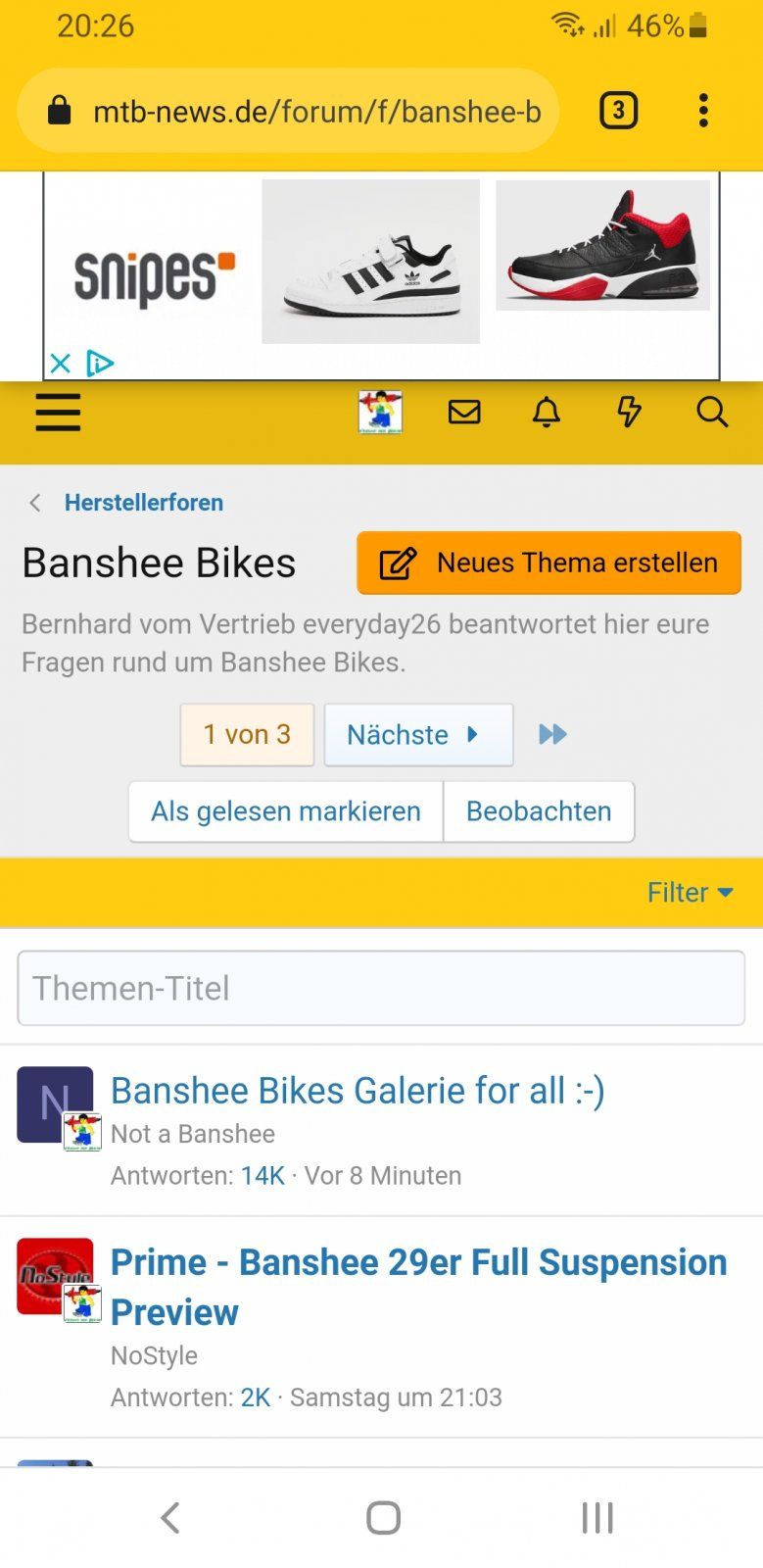
Task: Tap Neues Thema erstellen button
Action: [x=548, y=563]
